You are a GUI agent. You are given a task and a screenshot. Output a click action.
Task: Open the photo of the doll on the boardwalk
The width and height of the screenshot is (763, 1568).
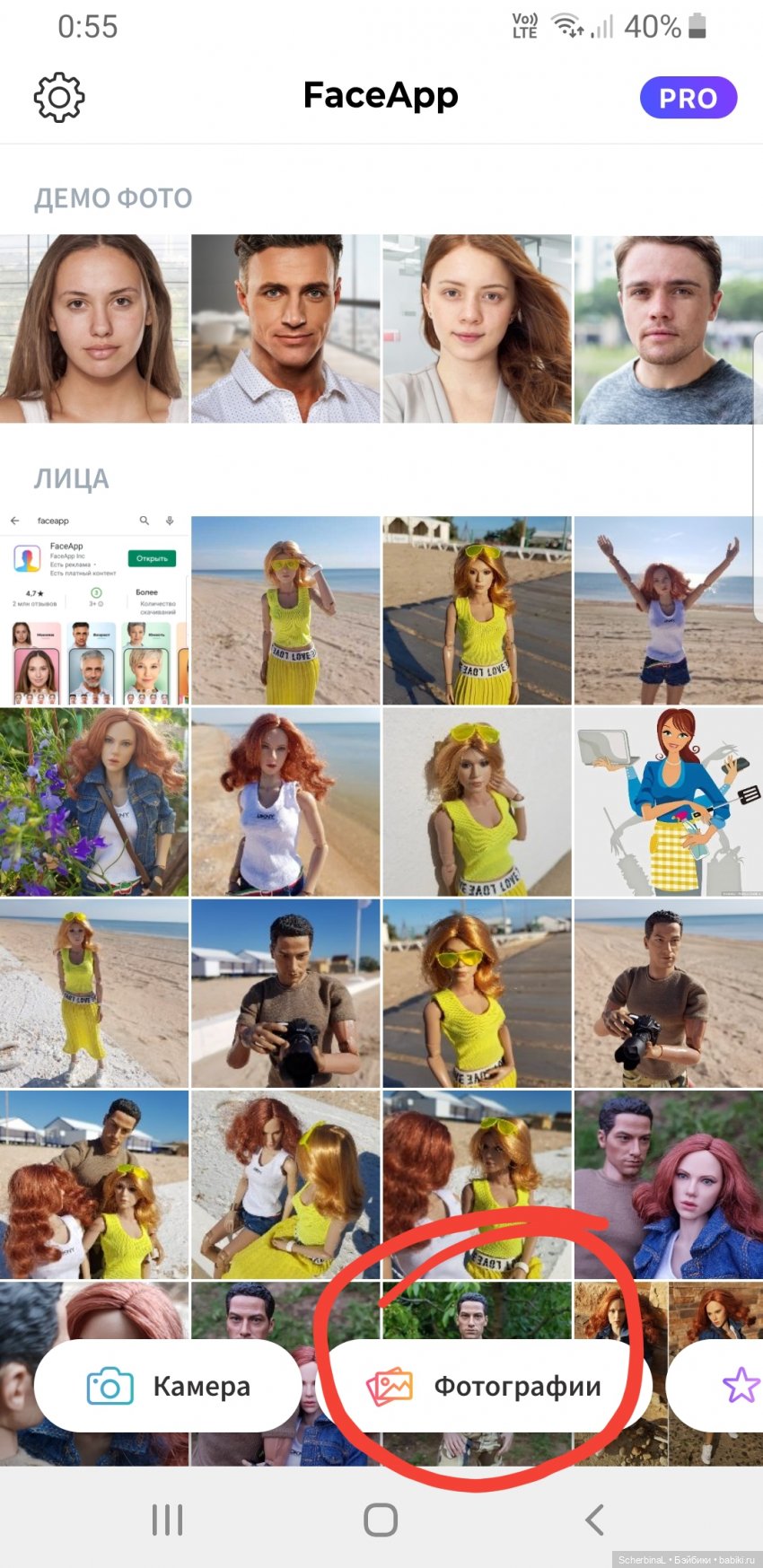(477, 609)
